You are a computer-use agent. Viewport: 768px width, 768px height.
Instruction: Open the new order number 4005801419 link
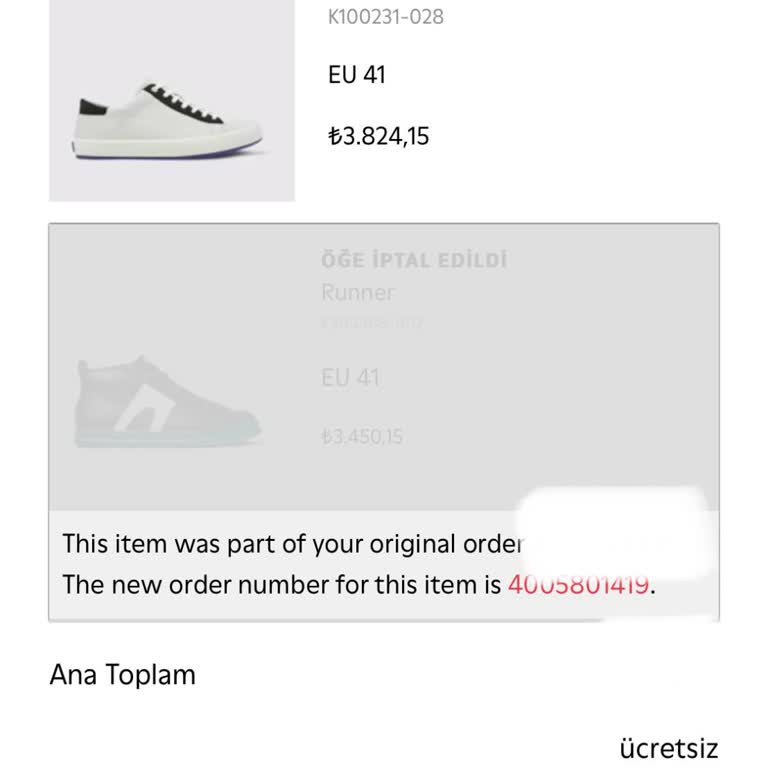(579, 584)
